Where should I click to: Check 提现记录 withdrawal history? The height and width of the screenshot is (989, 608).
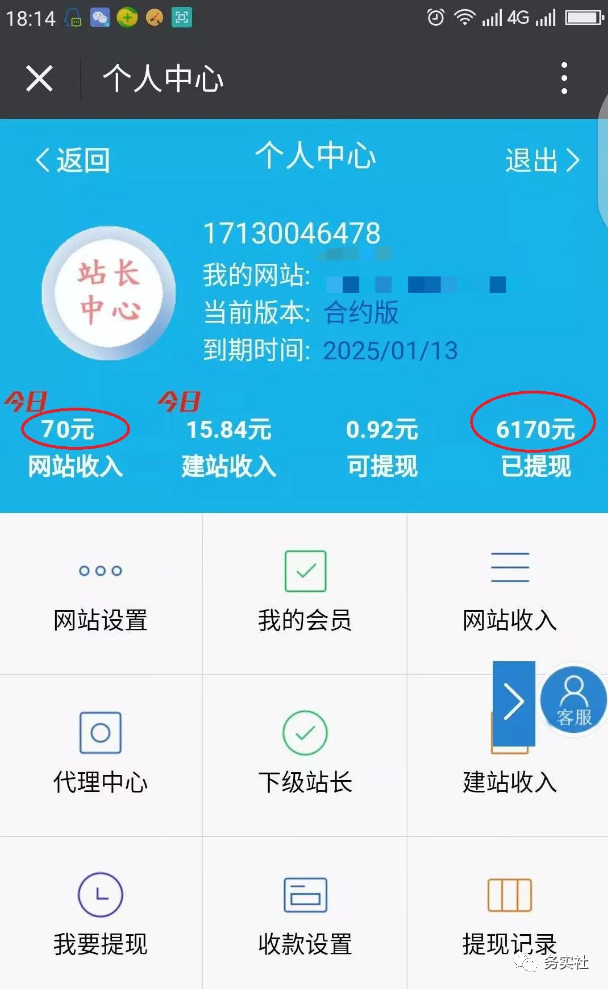509,916
